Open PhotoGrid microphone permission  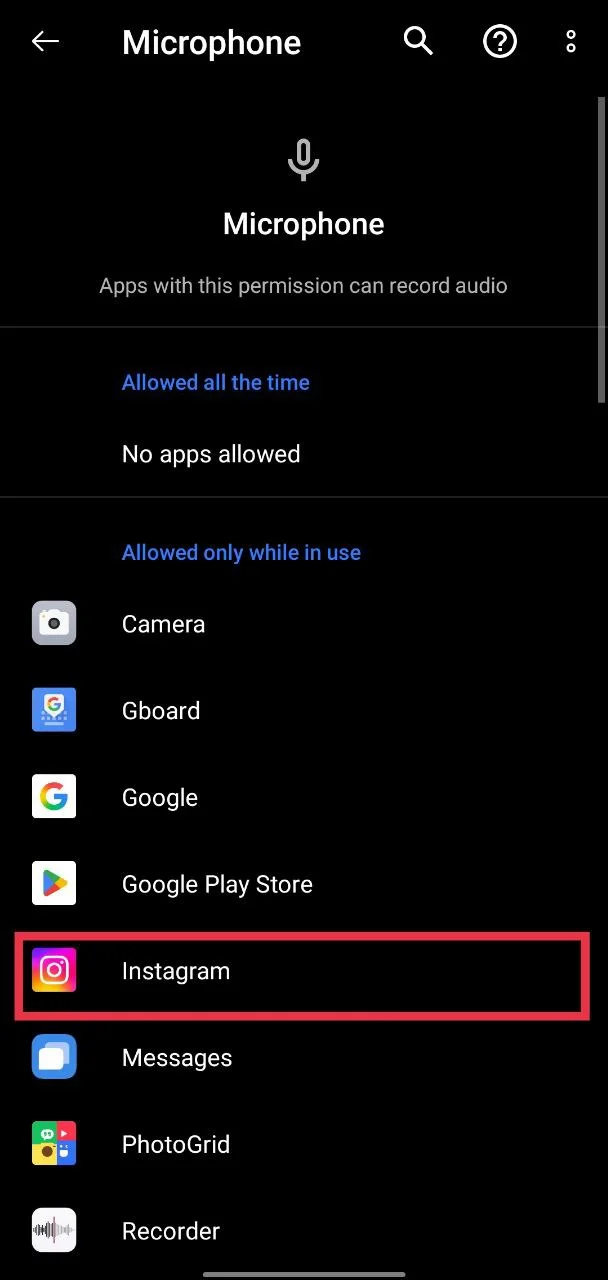tap(176, 1144)
